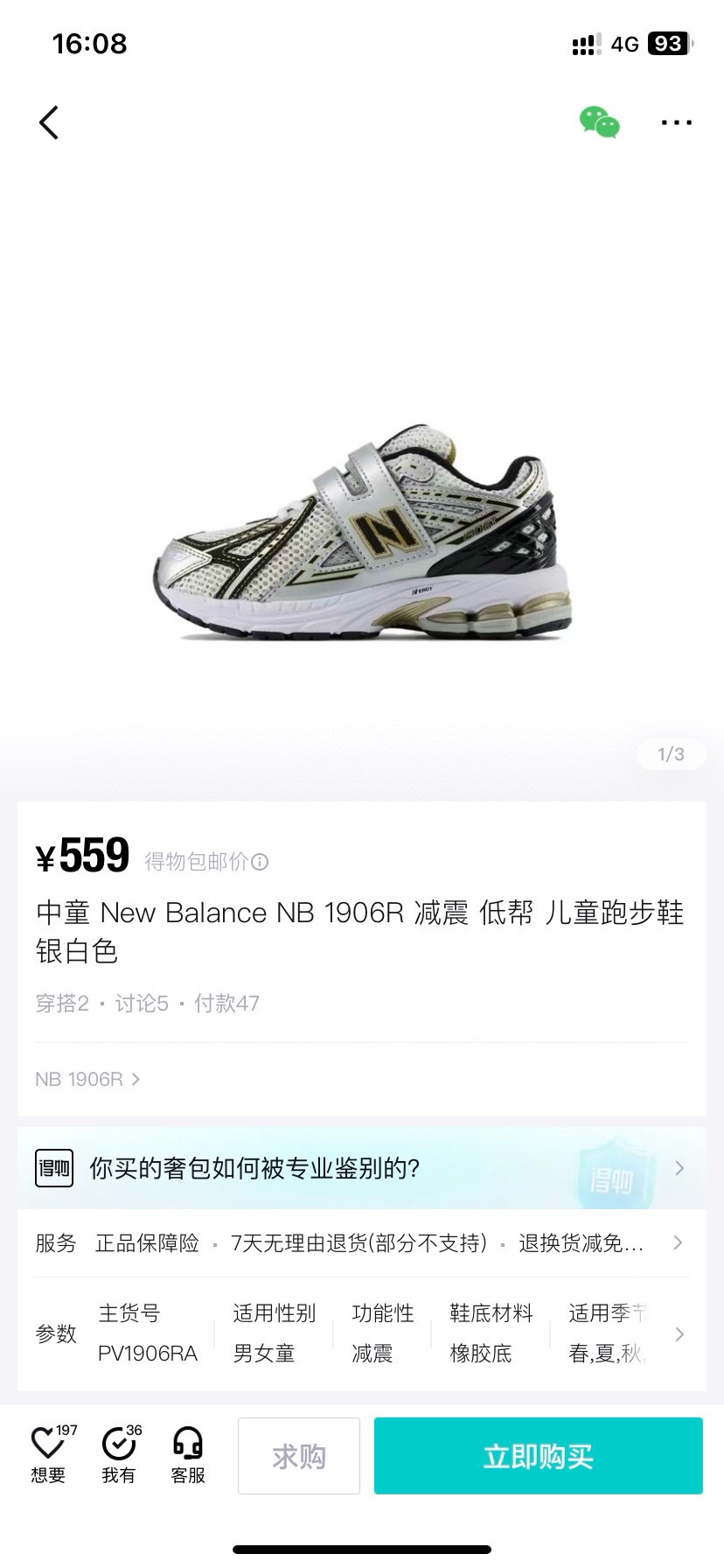Tap the 得物 logo in the authentication banner
Image resolution: width=724 pixels, height=1568 pixels.
click(x=53, y=1168)
